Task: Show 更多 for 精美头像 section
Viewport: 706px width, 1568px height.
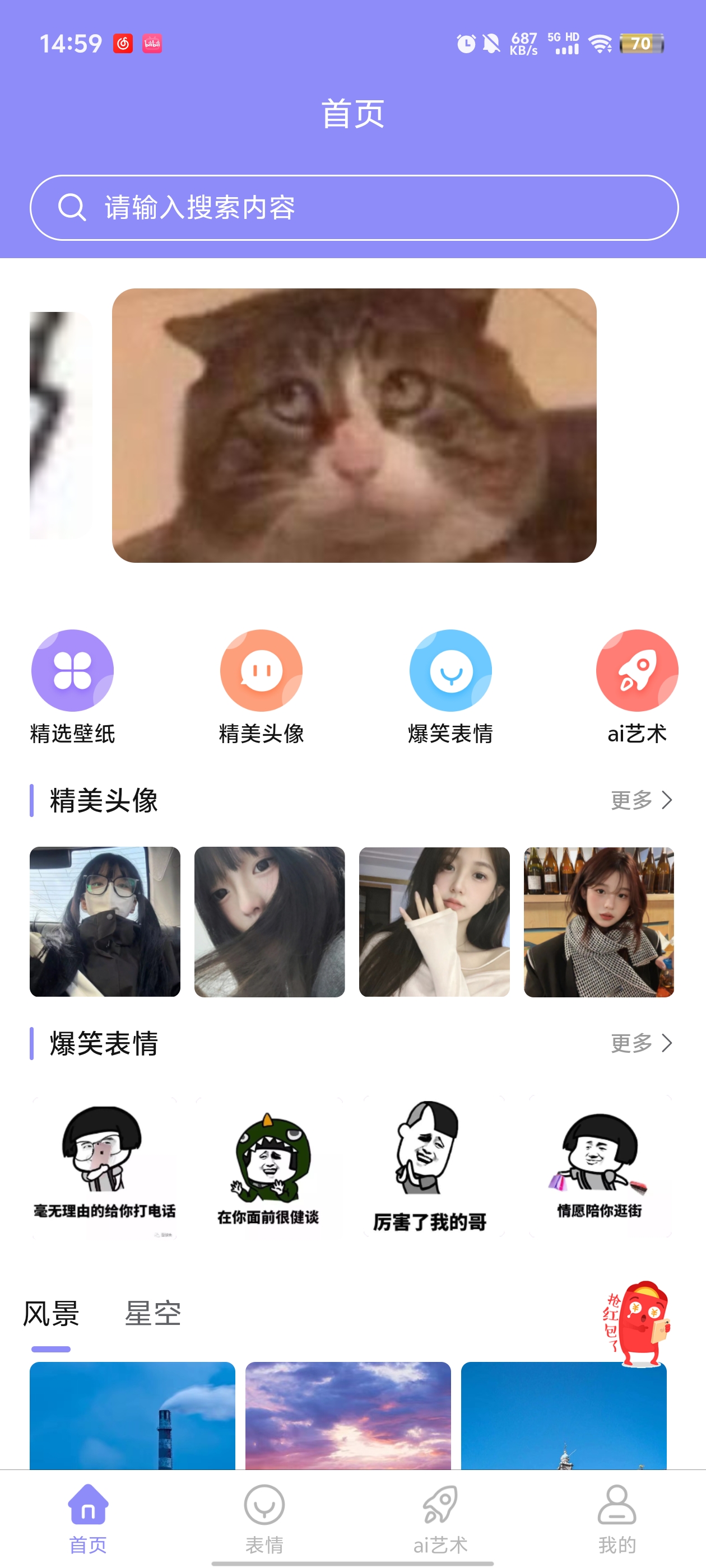Action: point(641,800)
